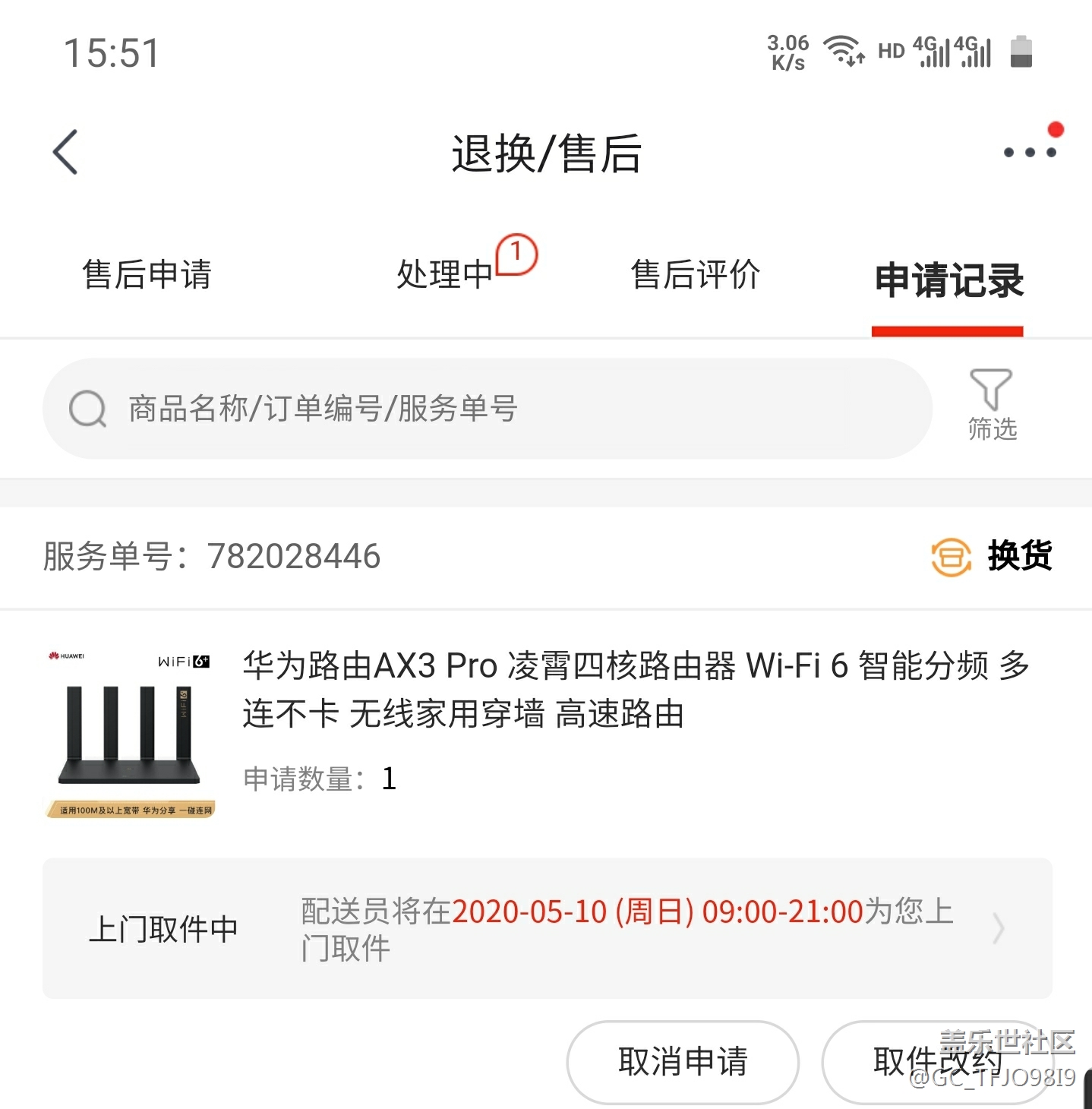Screen dimensions: 1092x1109
Task: View 上门取件中 pickup details
Action: click(x=547, y=928)
